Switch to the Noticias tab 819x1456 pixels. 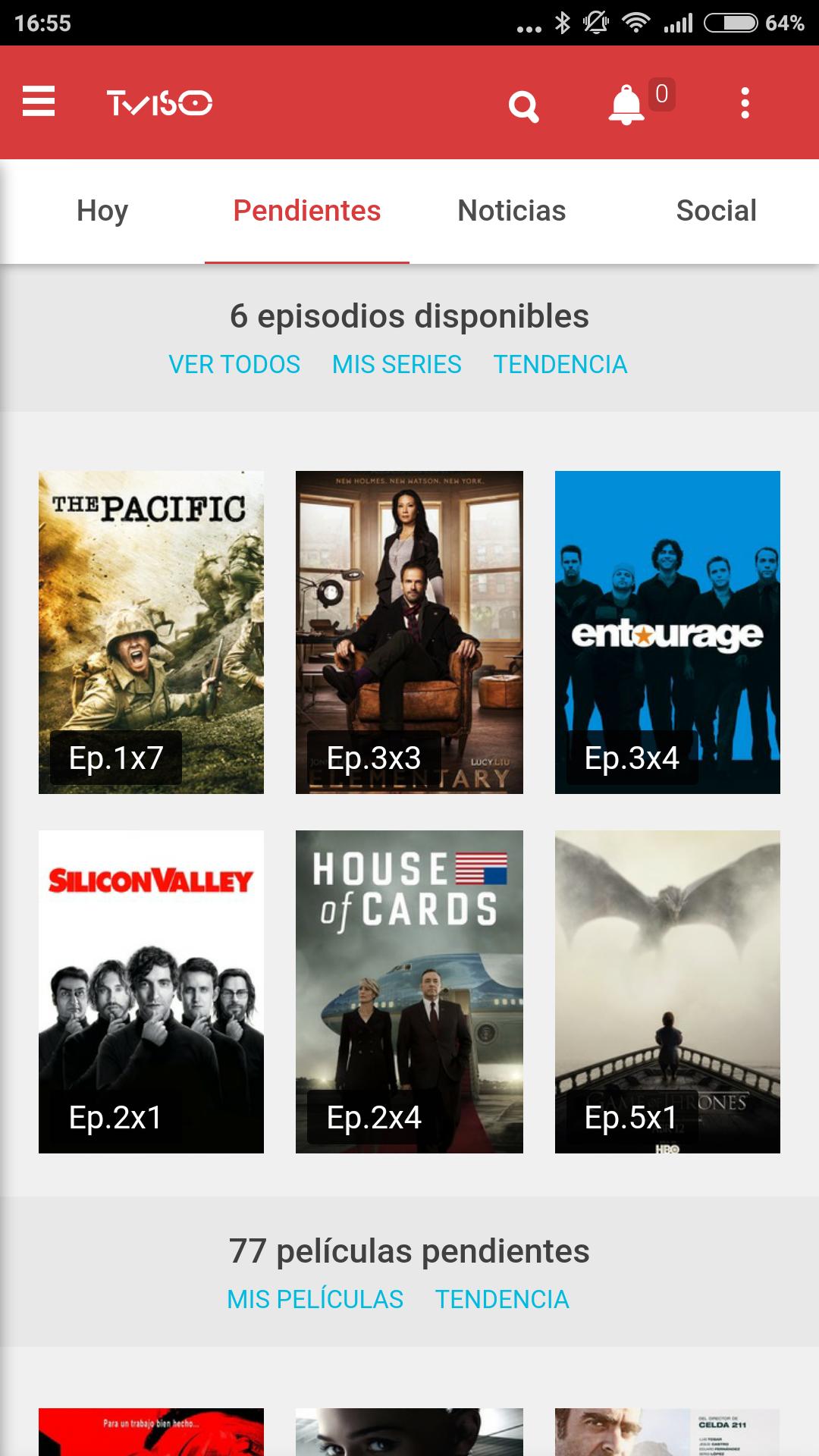[512, 211]
